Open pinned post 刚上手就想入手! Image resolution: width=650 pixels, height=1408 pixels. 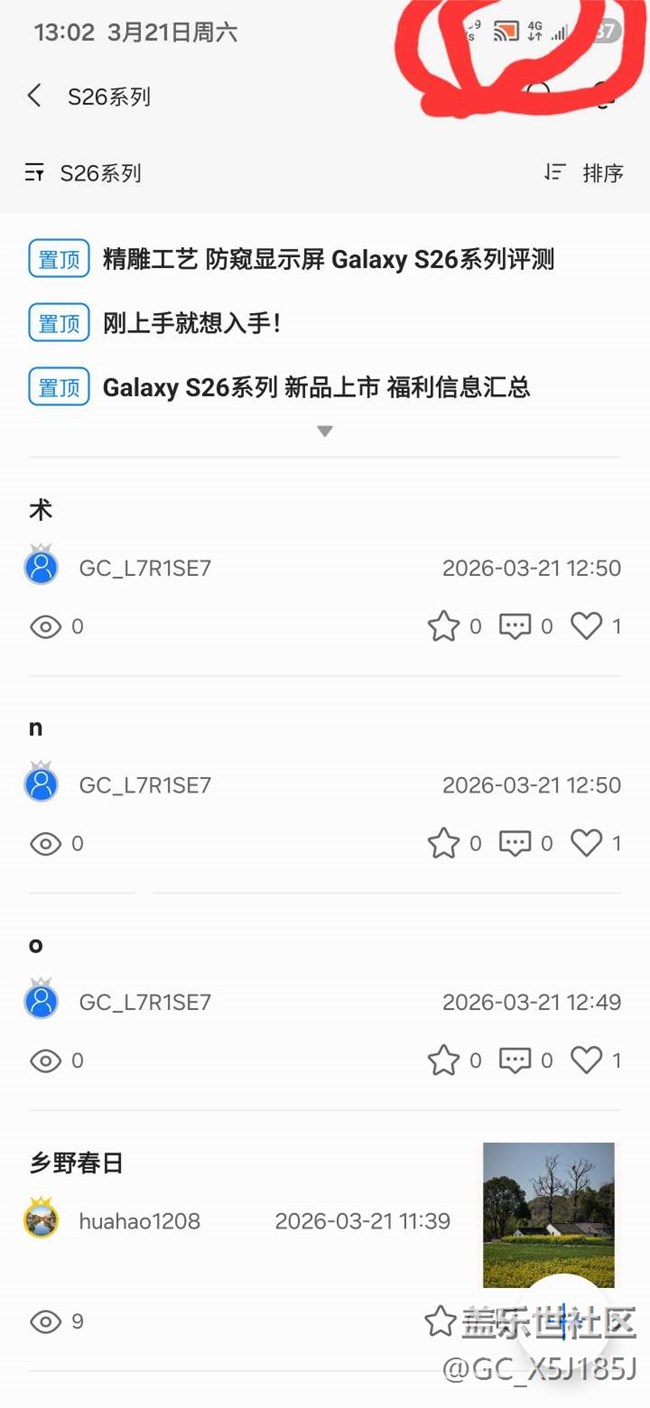pos(192,323)
